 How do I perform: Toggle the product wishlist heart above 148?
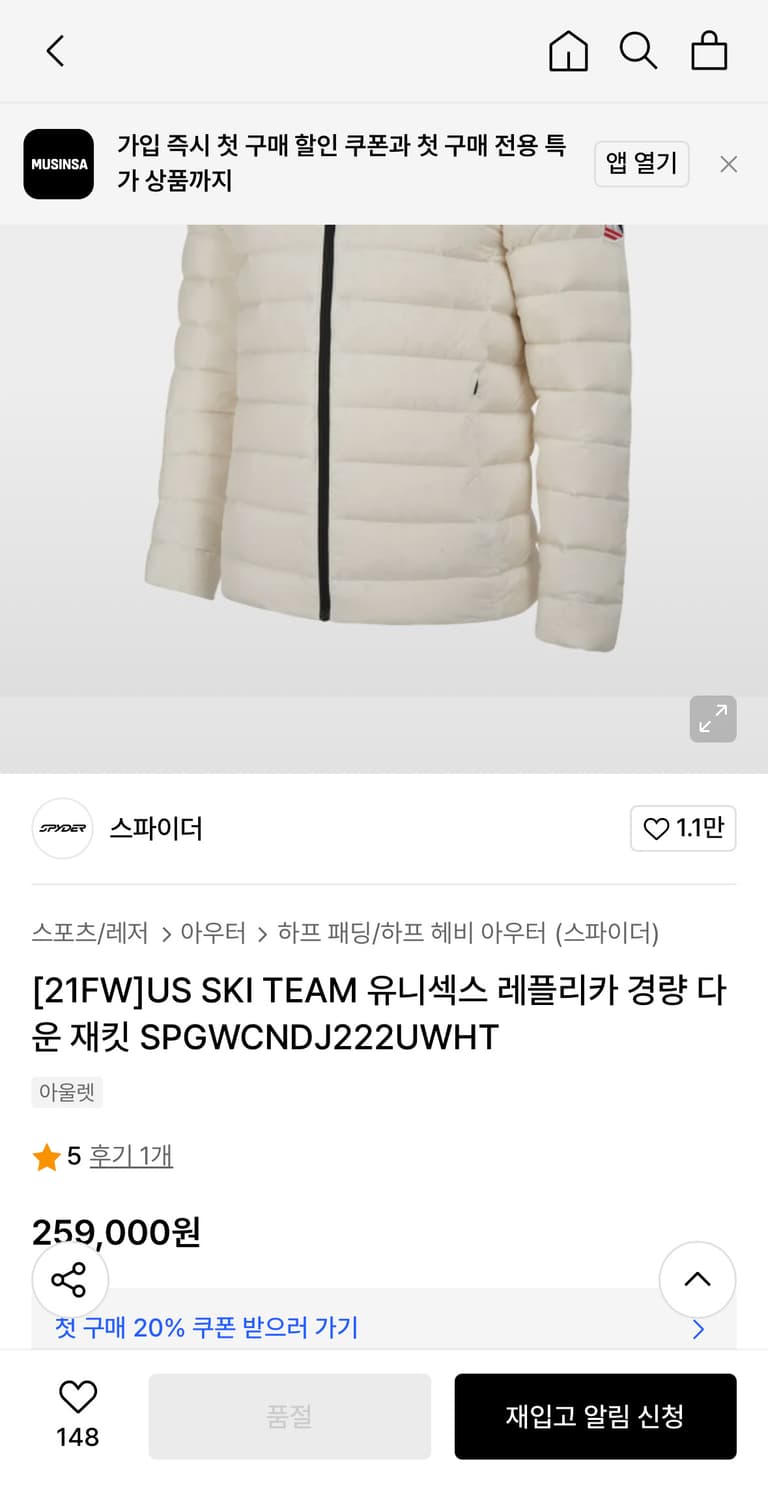click(77, 1402)
